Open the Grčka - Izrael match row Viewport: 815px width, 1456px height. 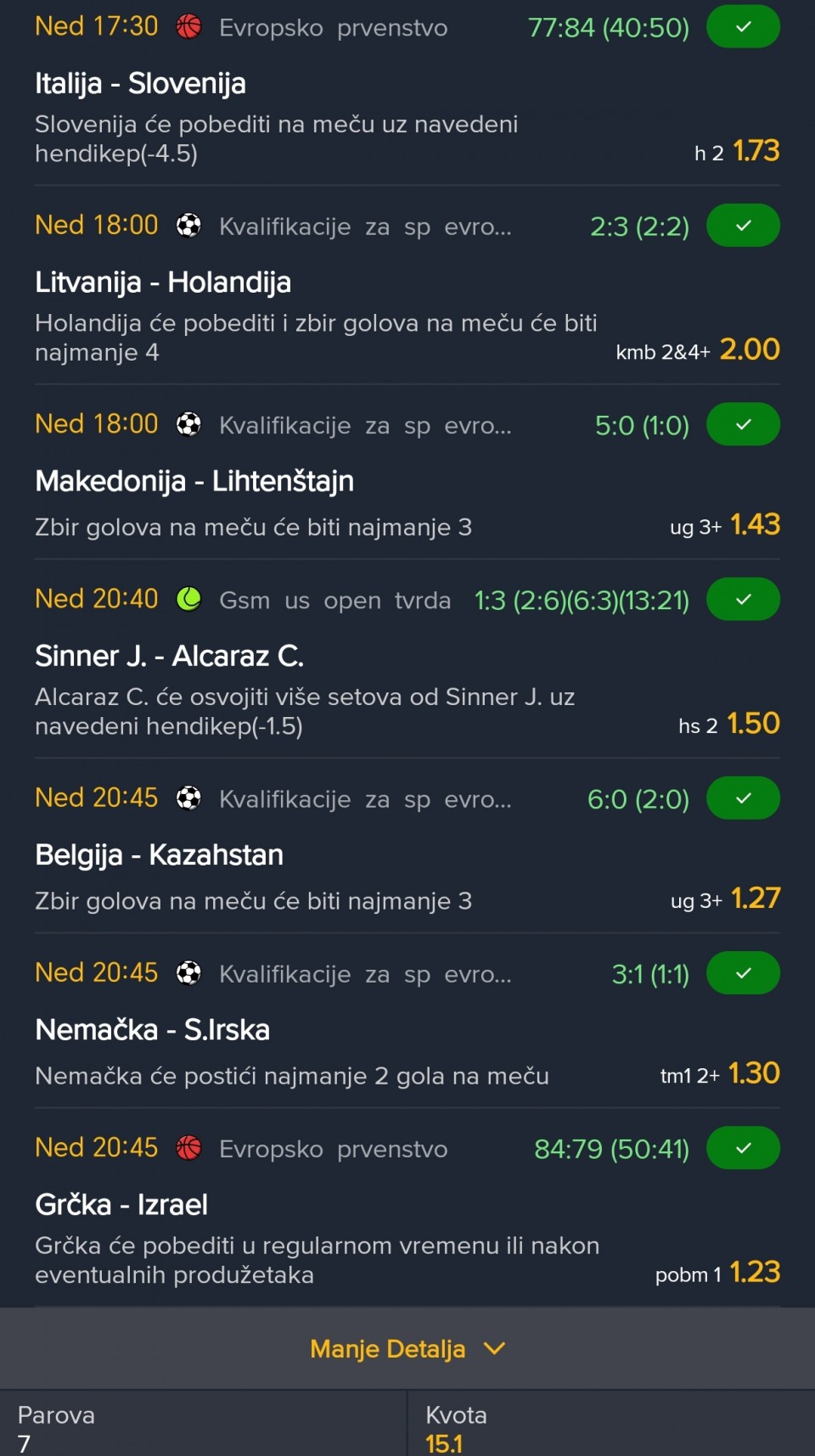click(x=407, y=1207)
